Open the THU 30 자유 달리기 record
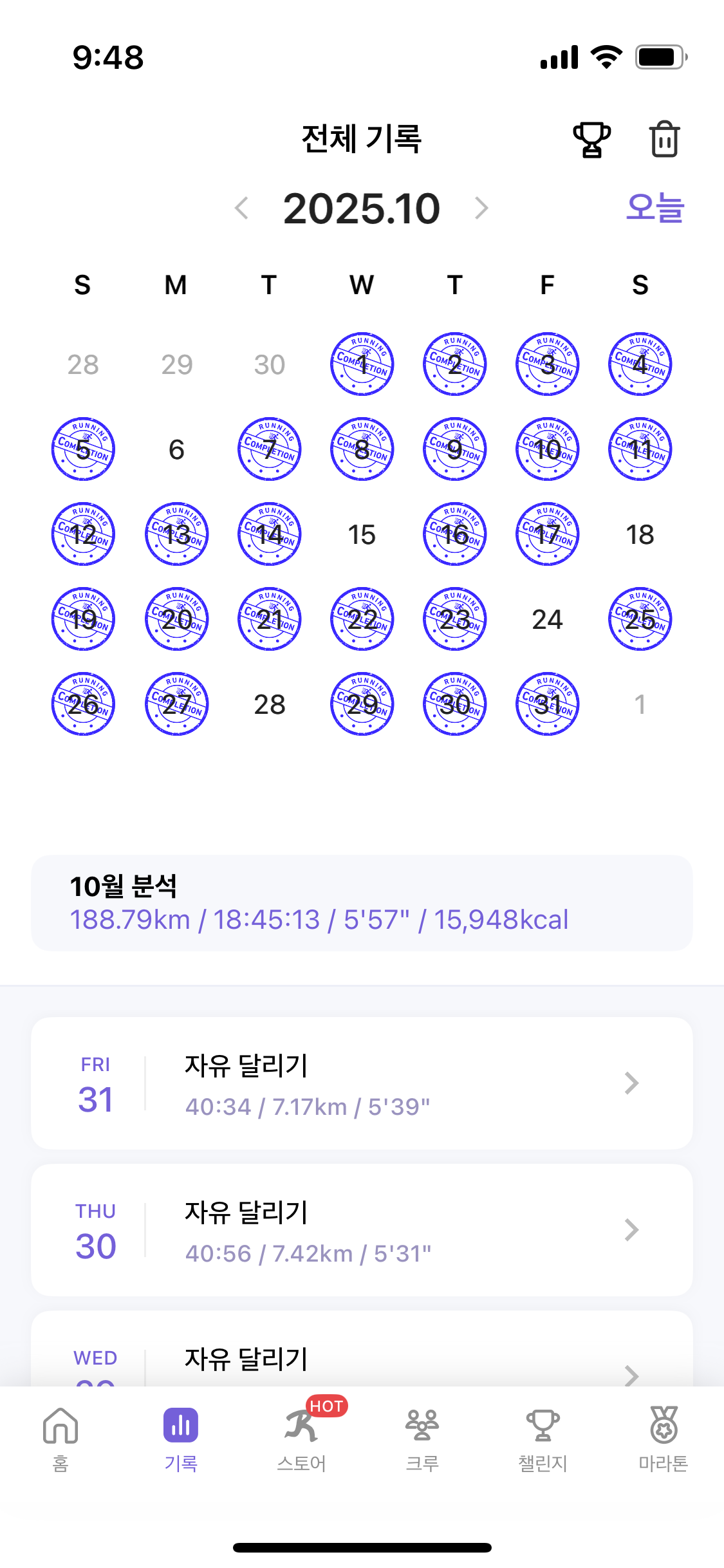Image resolution: width=724 pixels, height=1568 pixels. click(362, 1230)
